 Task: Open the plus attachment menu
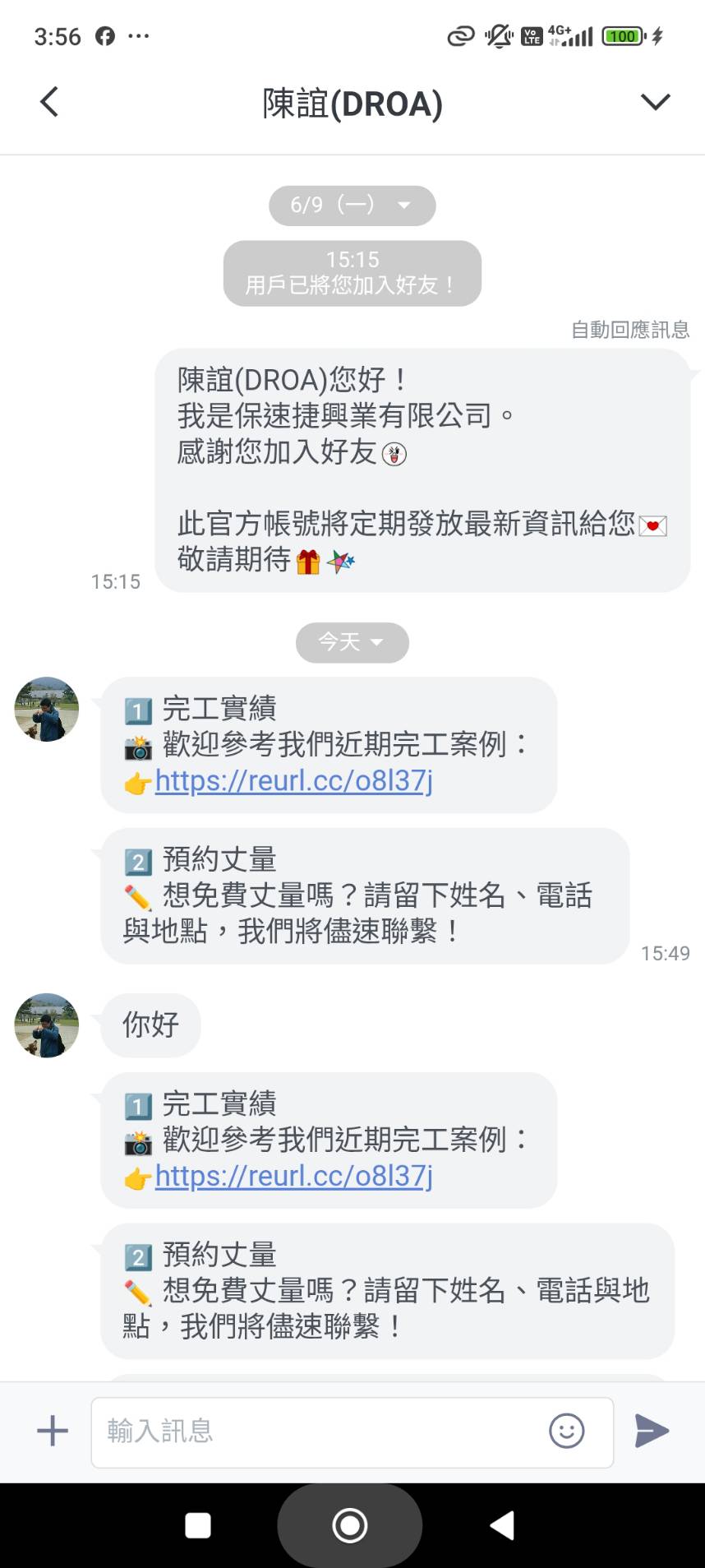[53, 1431]
